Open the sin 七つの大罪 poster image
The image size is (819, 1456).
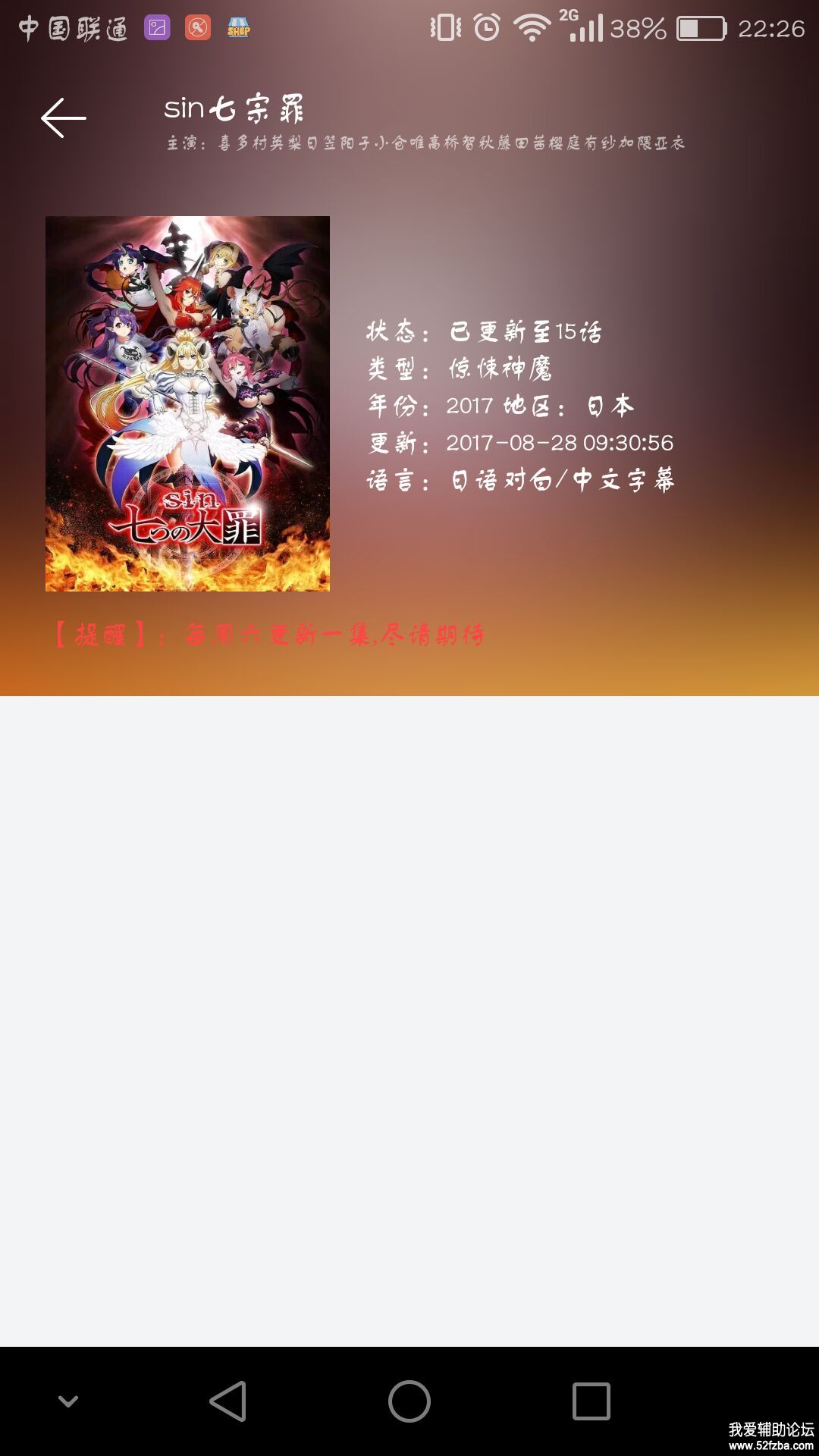pyautogui.click(x=187, y=403)
